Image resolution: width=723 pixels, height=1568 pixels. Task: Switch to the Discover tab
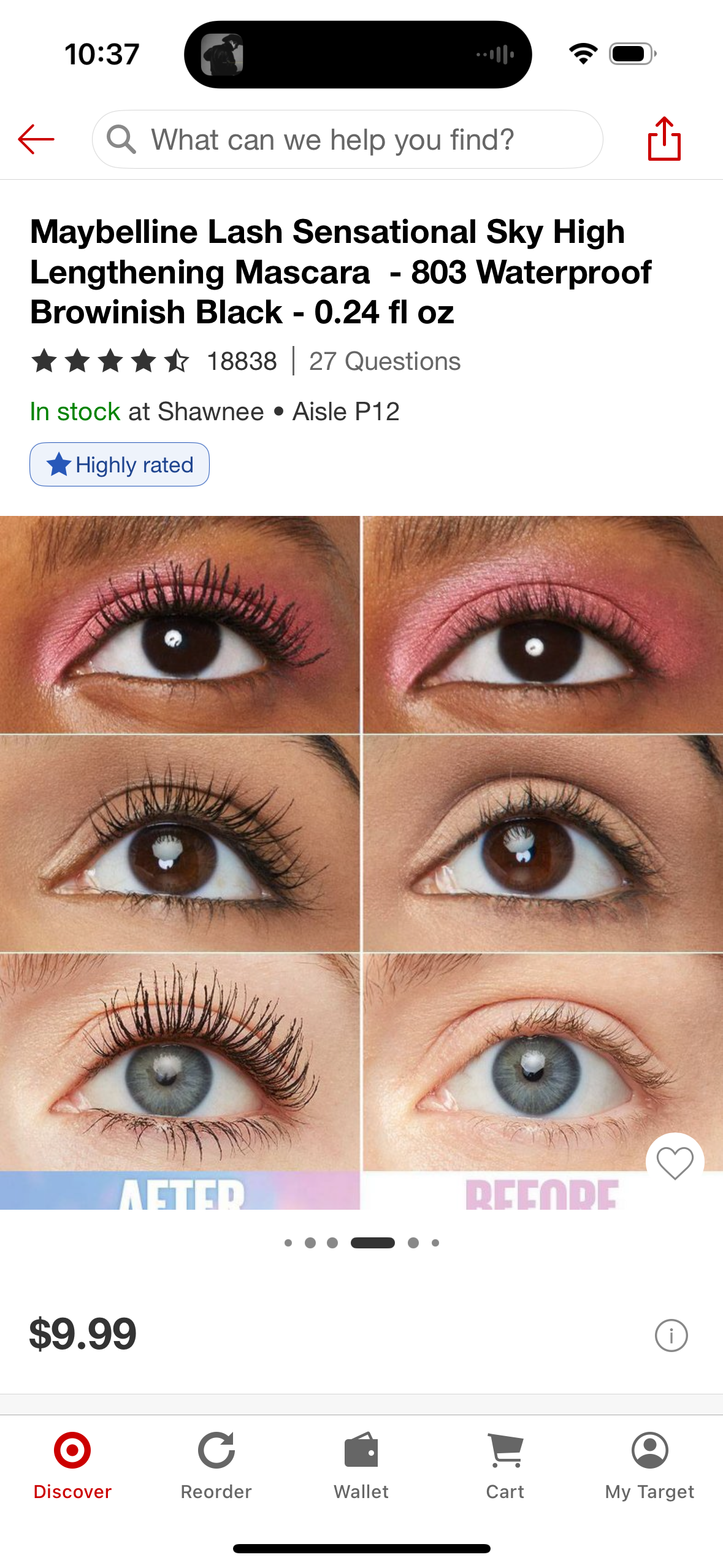click(x=72, y=1465)
